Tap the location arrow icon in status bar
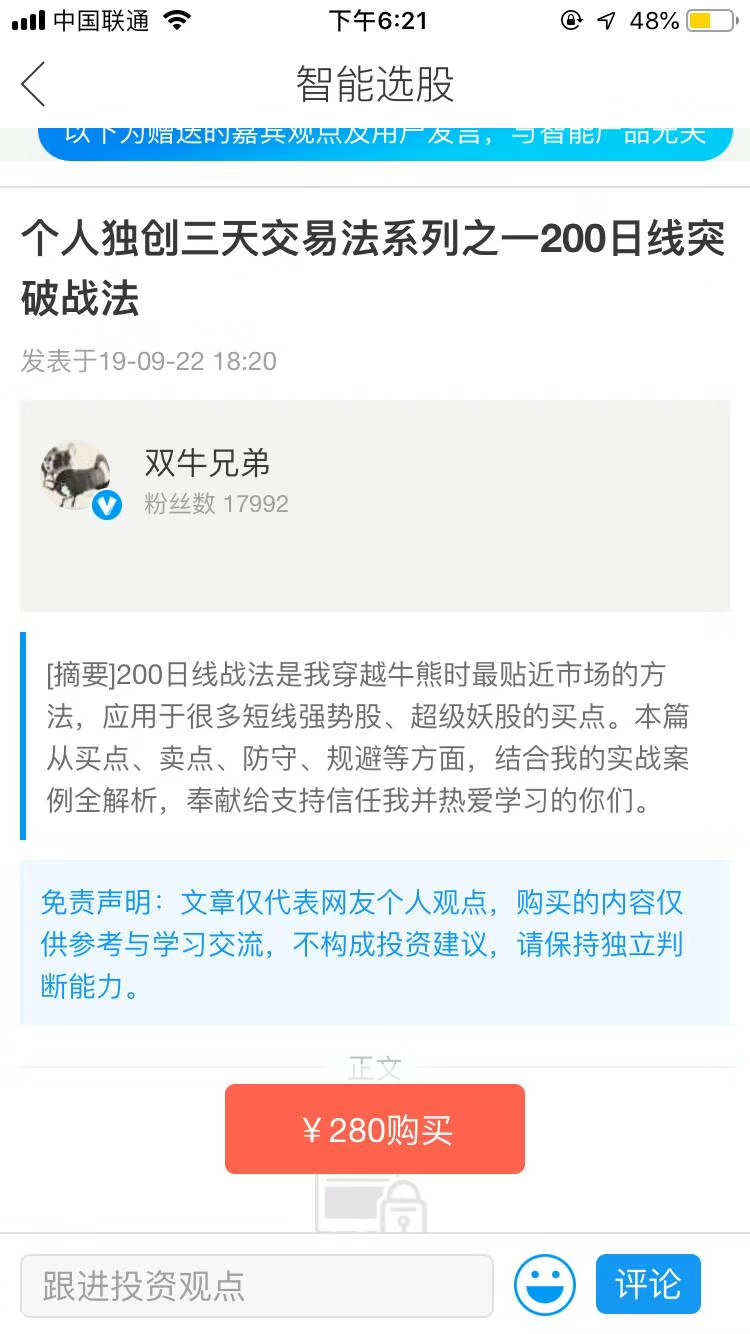Screen dimensions: 750x1334 click(x=607, y=18)
